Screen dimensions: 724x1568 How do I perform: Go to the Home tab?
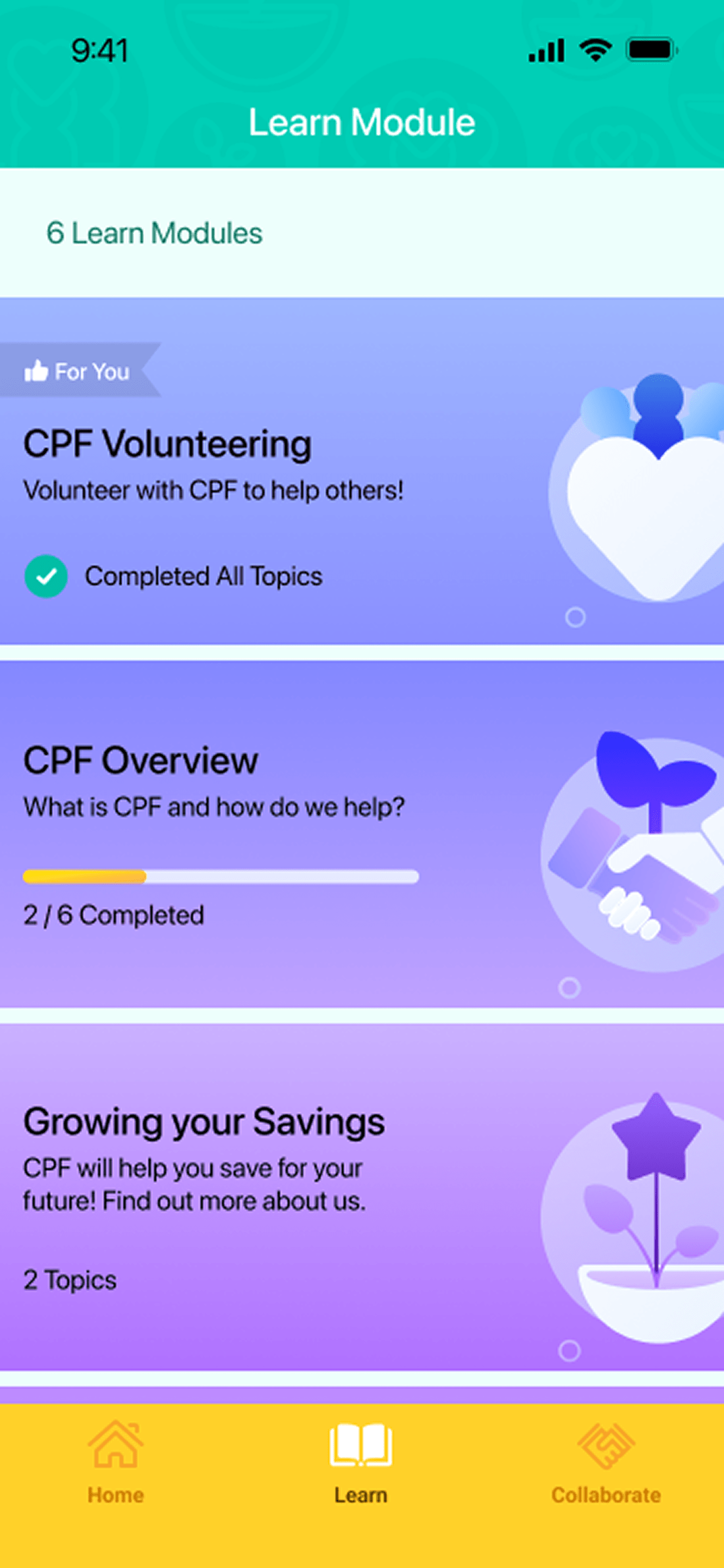pyautogui.click(x=116, y=1462)
